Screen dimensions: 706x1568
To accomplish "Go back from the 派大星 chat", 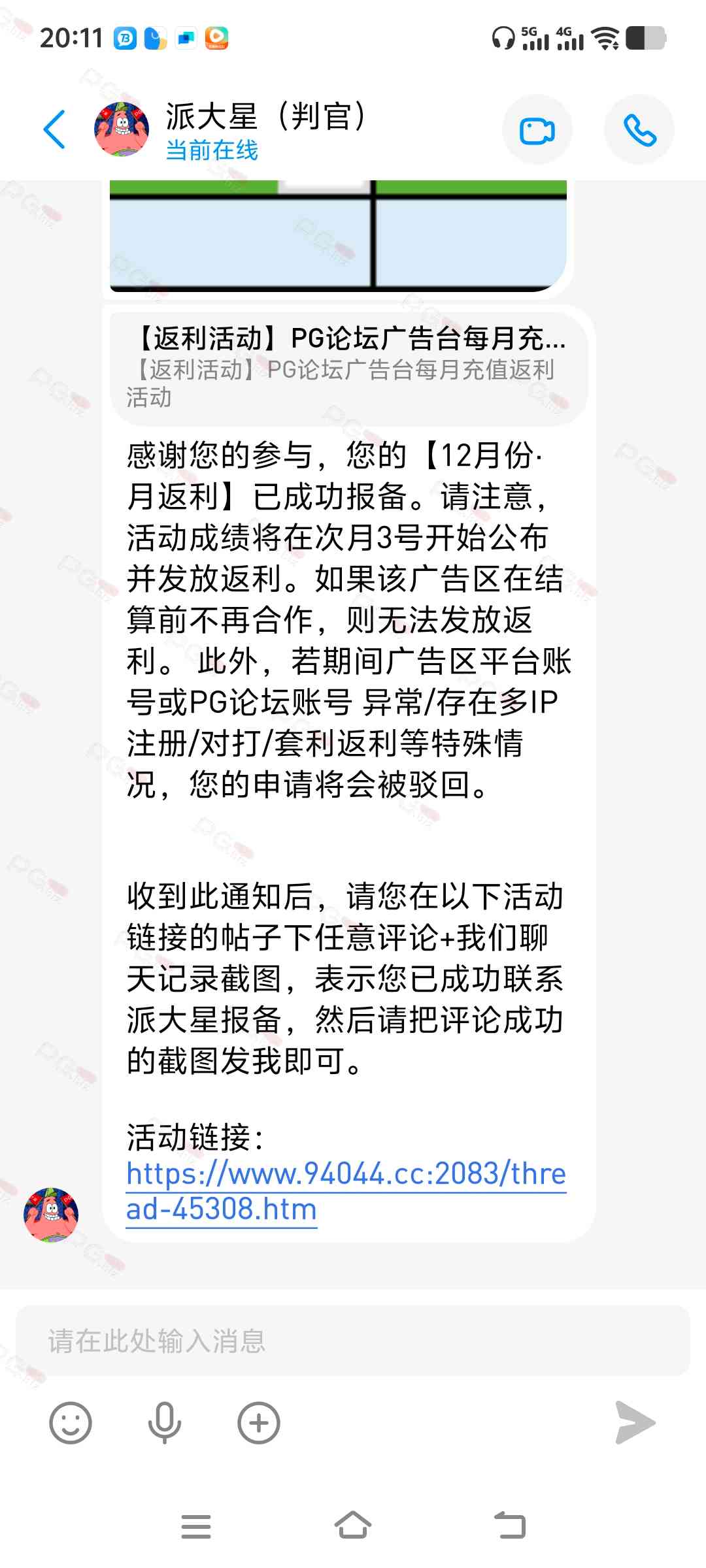I will point(55,129).
